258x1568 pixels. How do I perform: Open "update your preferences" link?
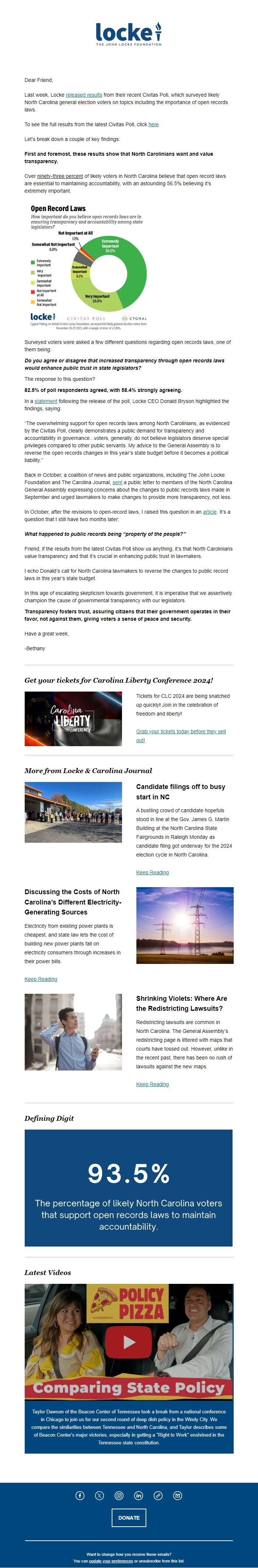111,1561
